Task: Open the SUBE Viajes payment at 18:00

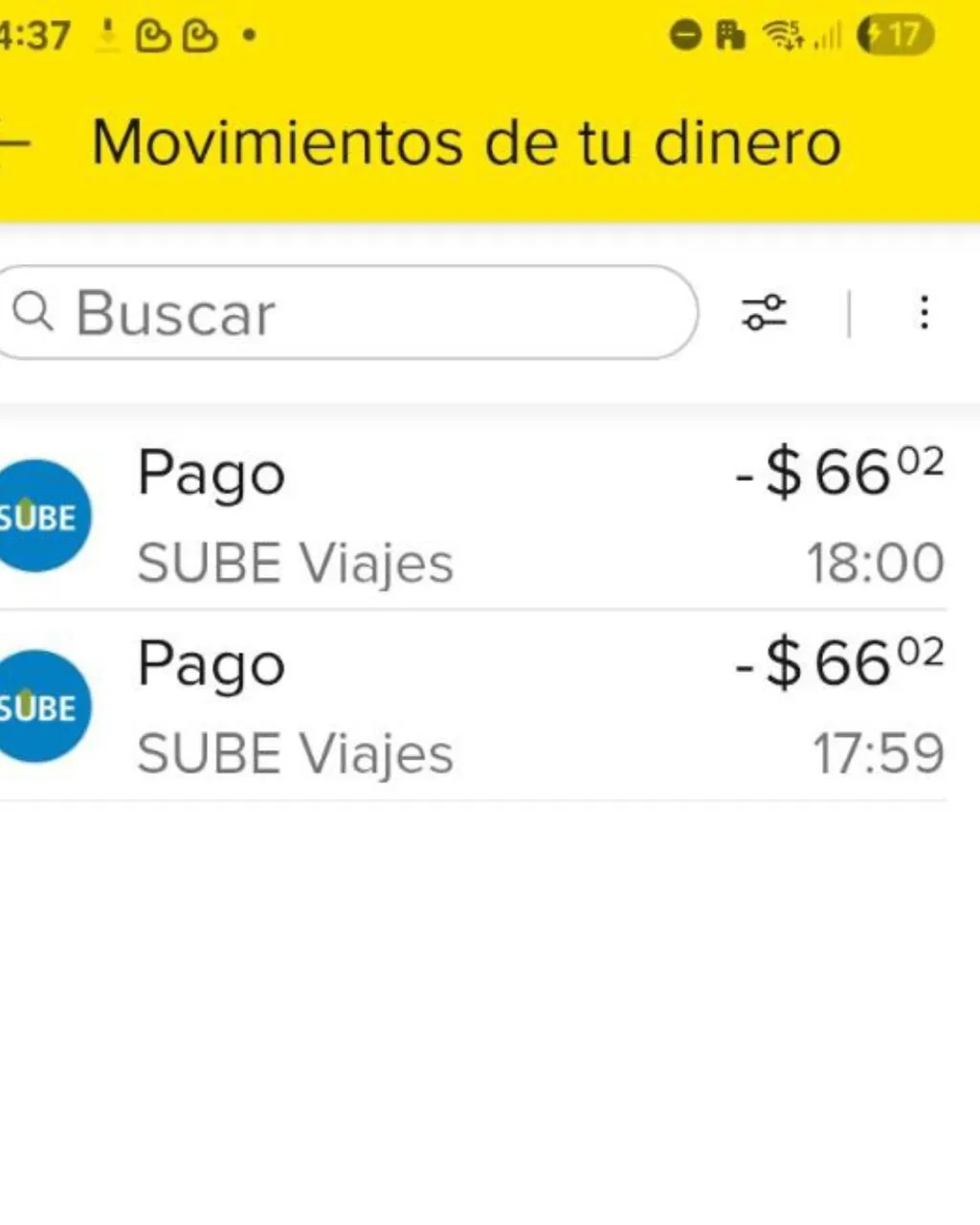Action: click(474, 517)
